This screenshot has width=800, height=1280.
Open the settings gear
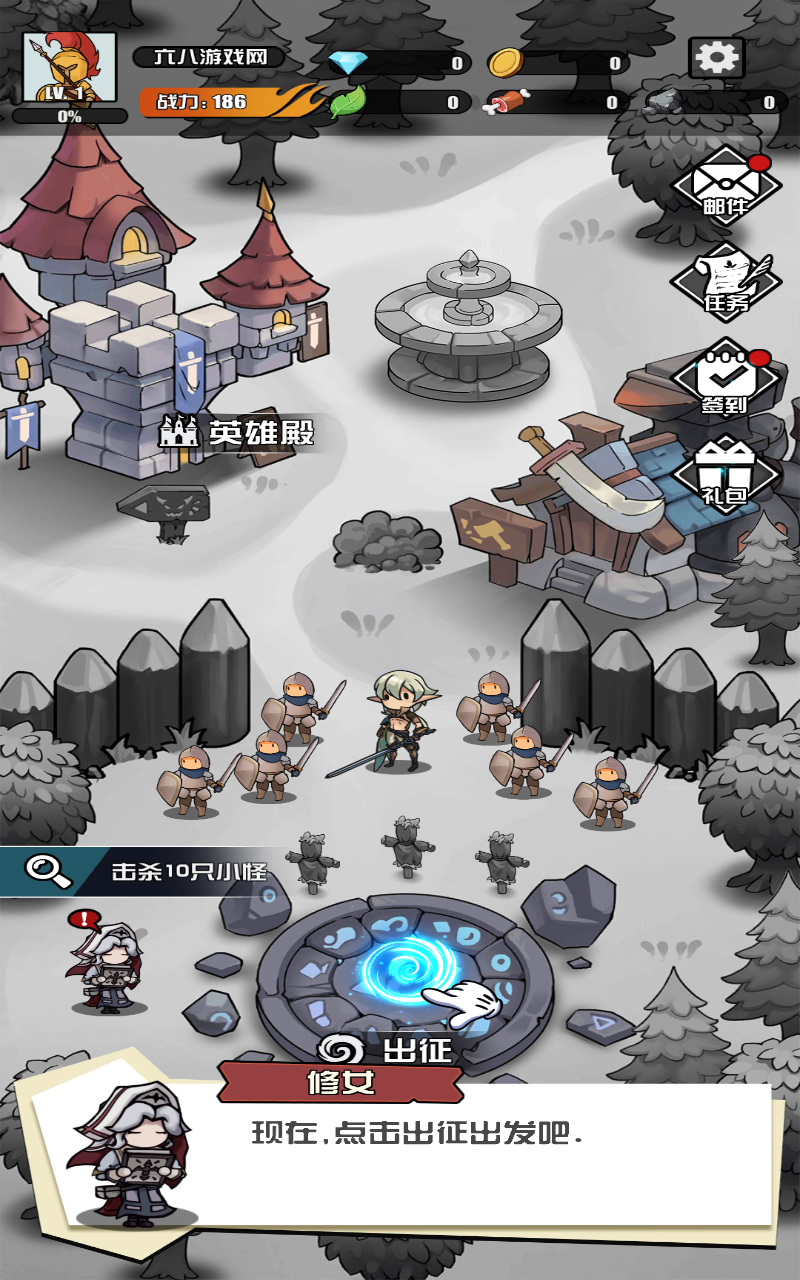[x=716, y=58]
